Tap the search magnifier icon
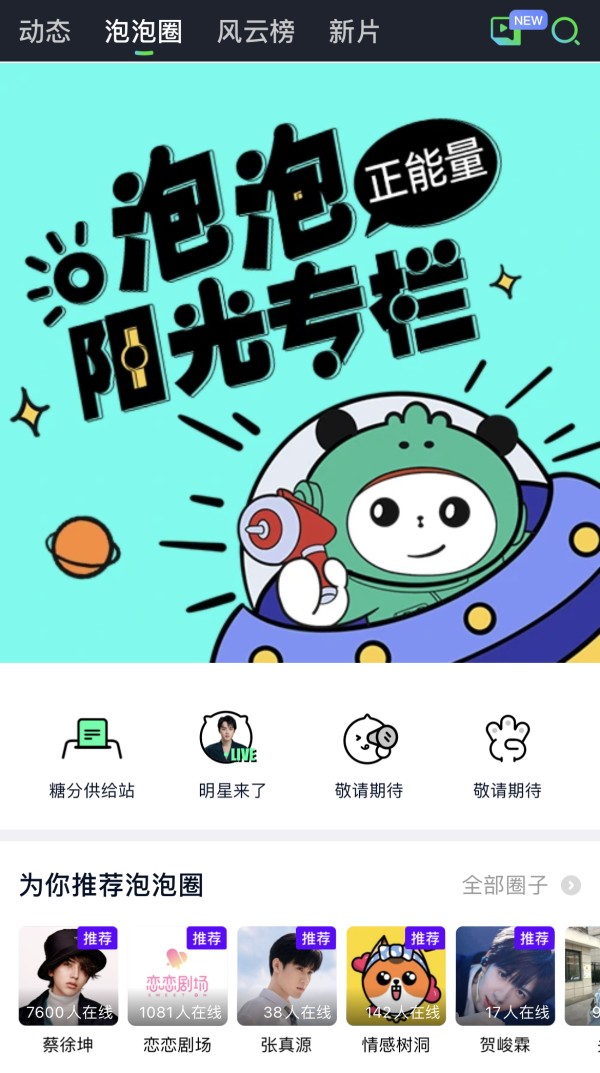The height and width of the screenshot is (1073, 600). click(x=566, y=31)
